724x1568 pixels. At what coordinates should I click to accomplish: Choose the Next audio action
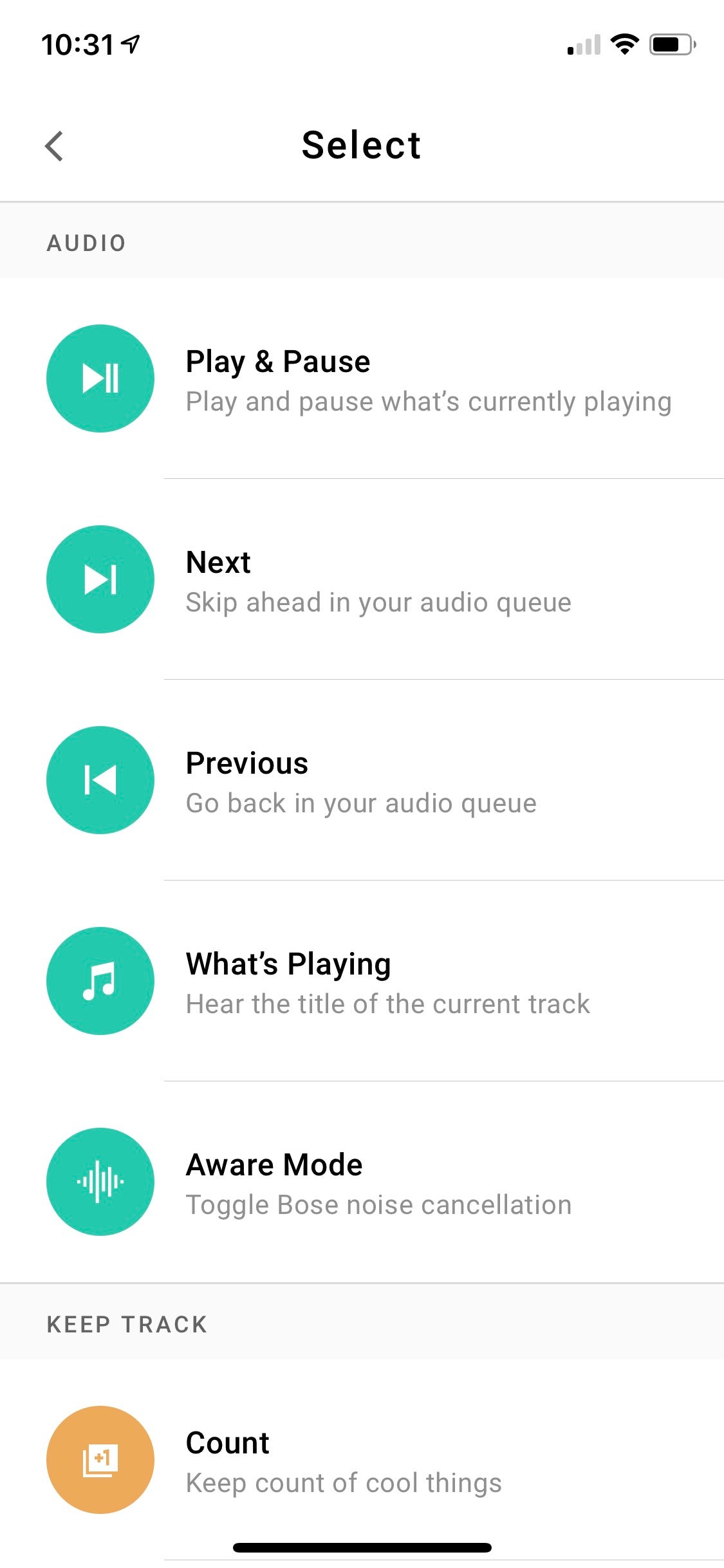[x=360, y=581]
